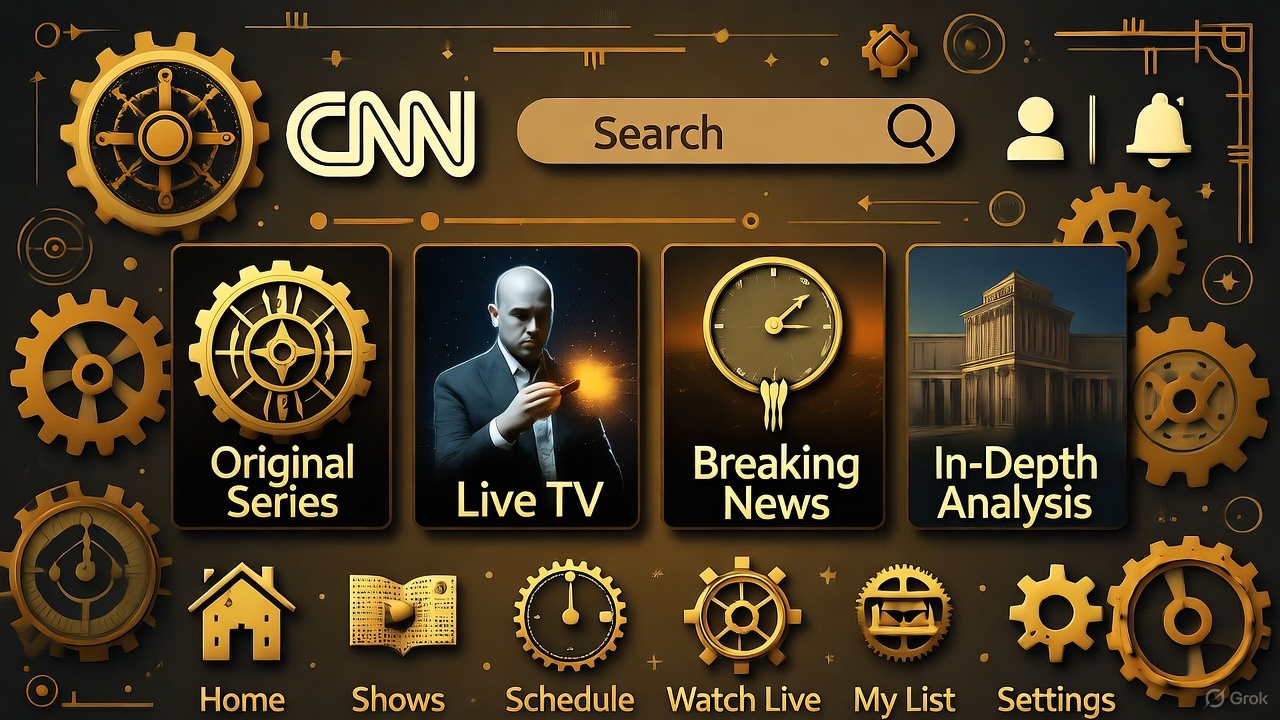
Task: Go to the Home tab
Action: point(241,630)
